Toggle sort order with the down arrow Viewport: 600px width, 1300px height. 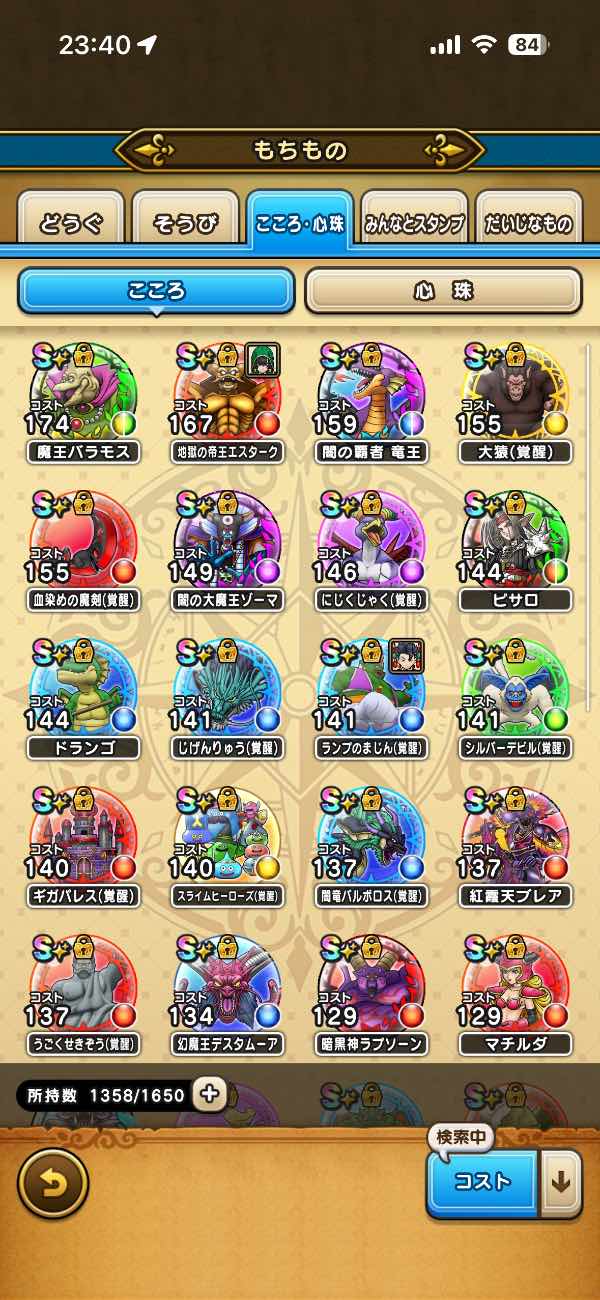tap(561, 1182)
